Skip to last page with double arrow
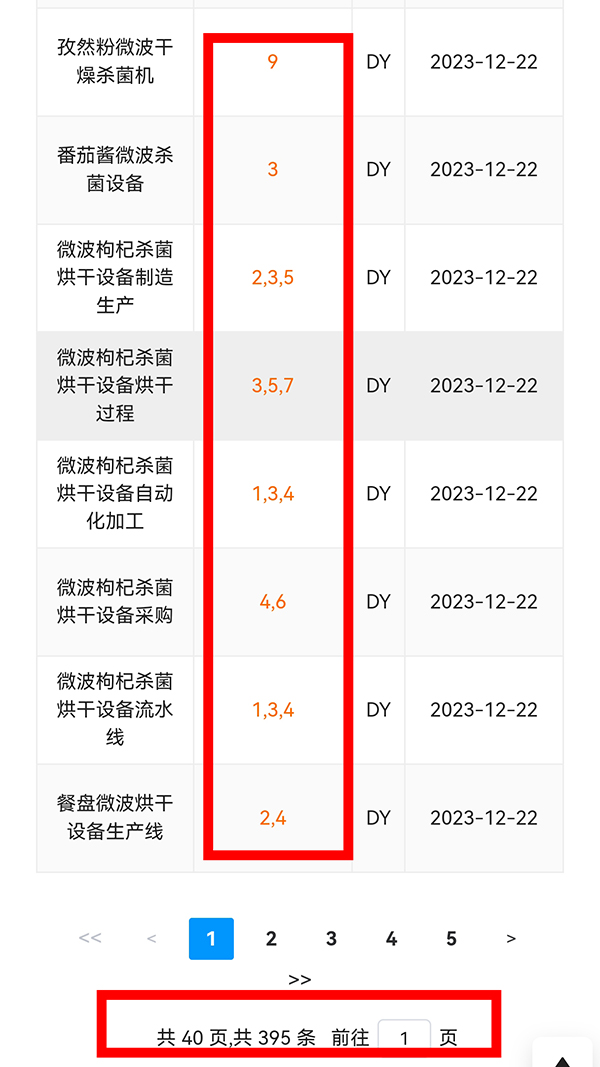600x1067 pixels. pos(300,980)
